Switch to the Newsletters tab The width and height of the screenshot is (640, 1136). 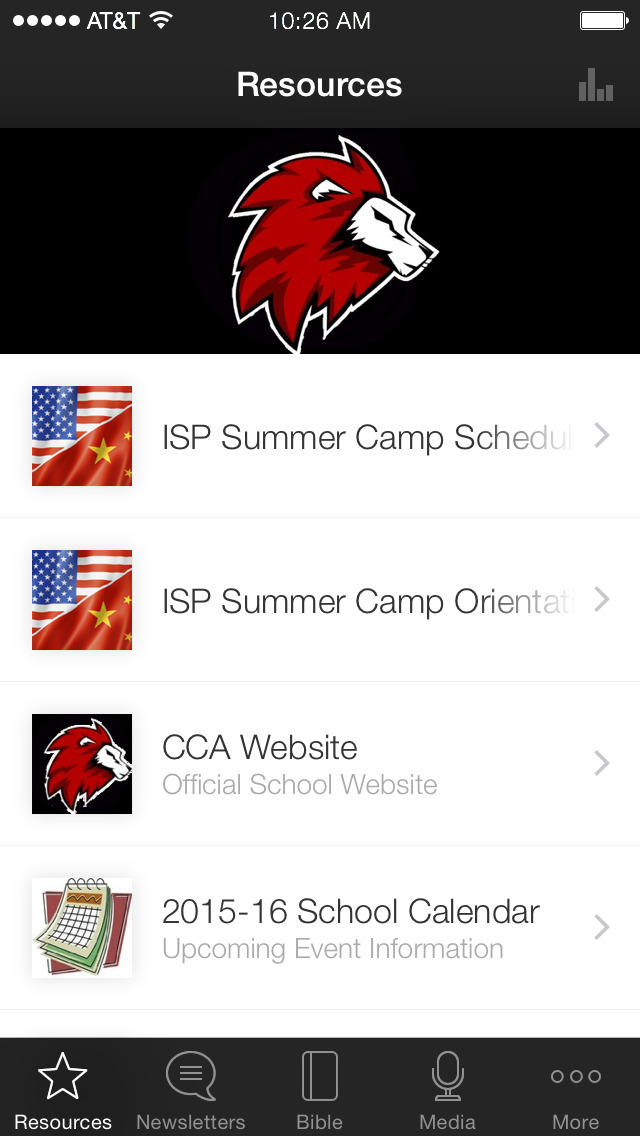191,1090
